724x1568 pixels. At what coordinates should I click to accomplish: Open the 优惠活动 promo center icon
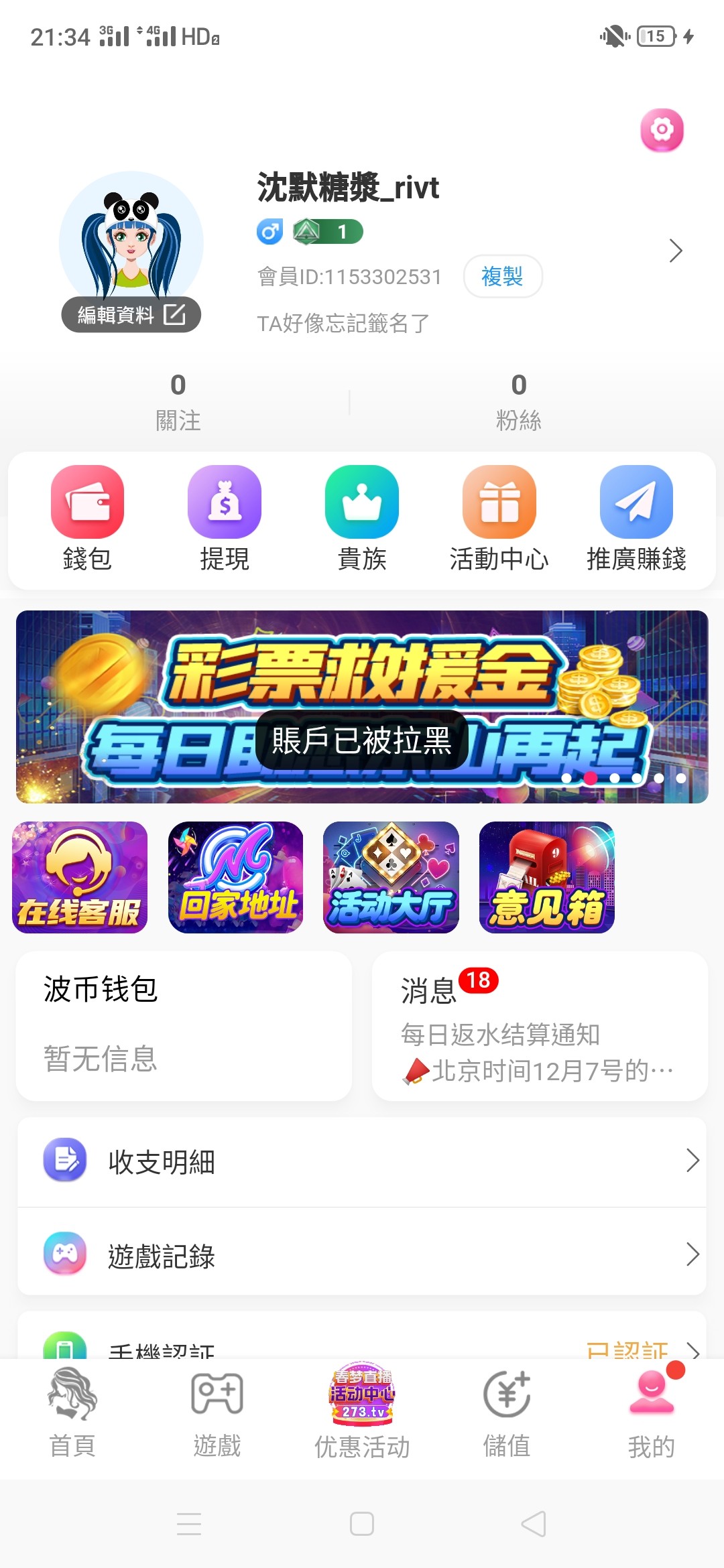tap(361, 1407)
